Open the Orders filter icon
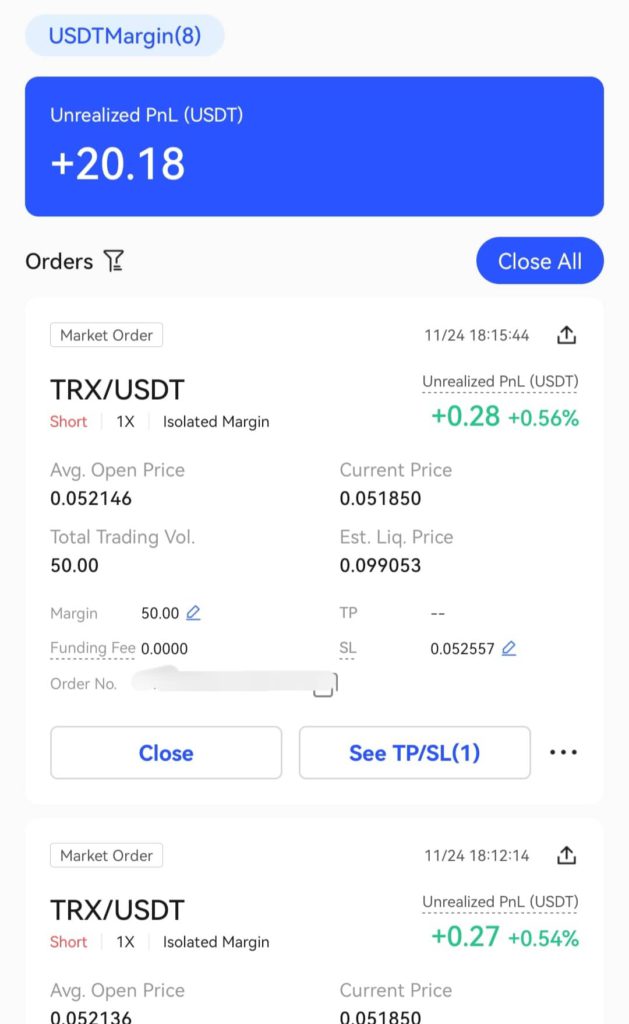This screenshot has height=1024, width=629. 114,261
